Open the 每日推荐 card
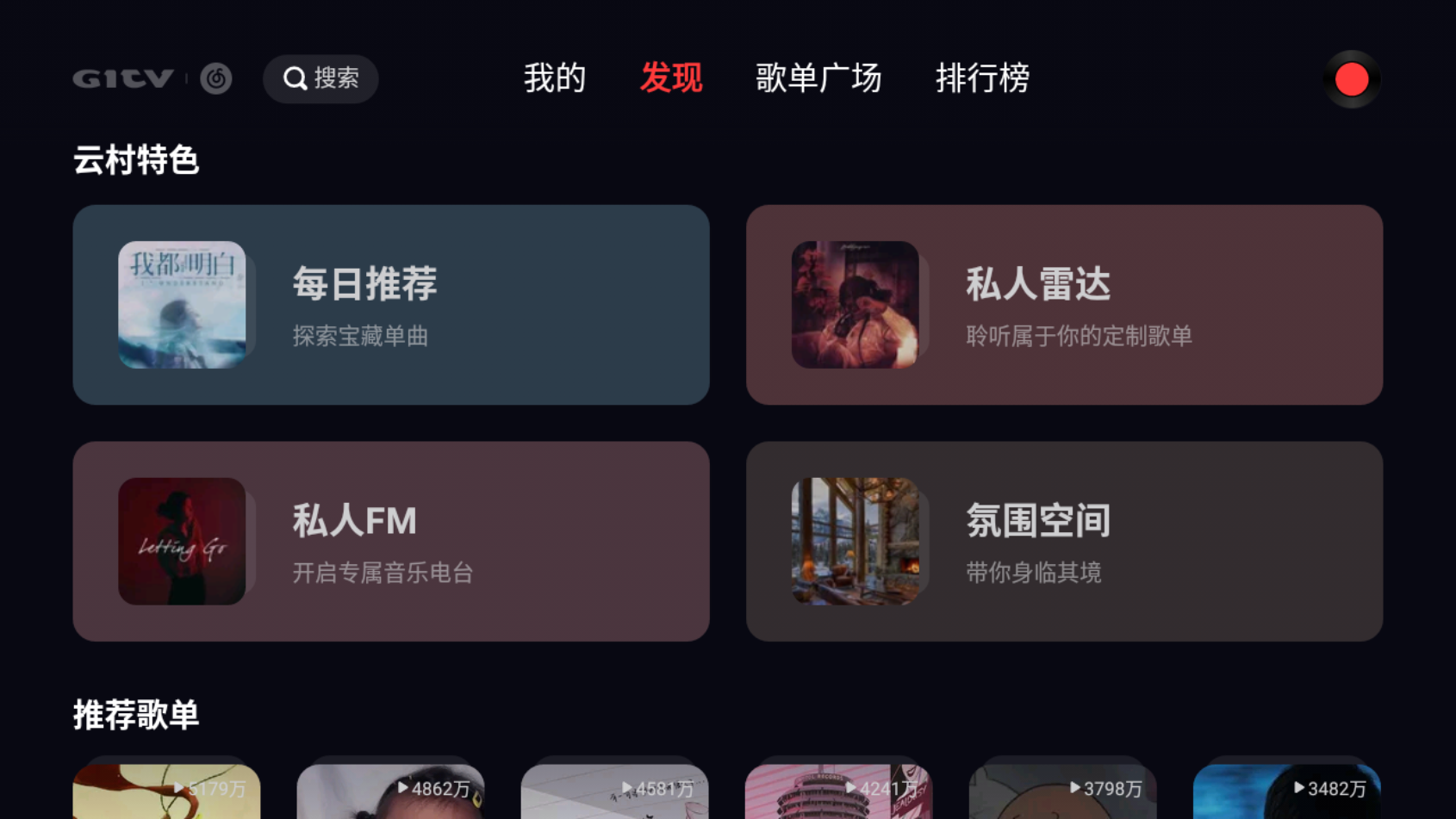 pyautogui.click(x=391, y=305)
